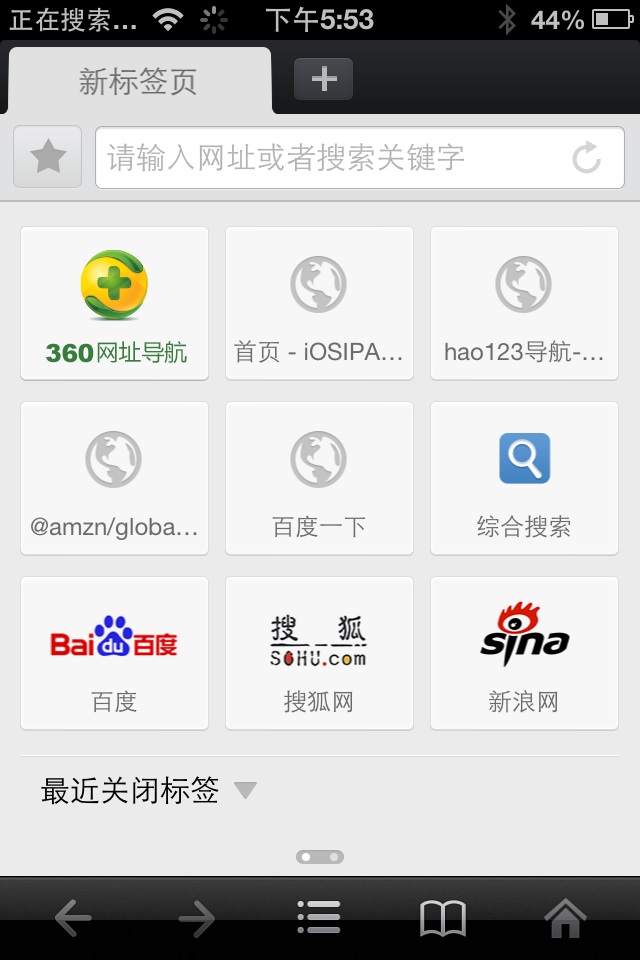Open the 搜狐网 shortcut tile

[x=319, y=653]
